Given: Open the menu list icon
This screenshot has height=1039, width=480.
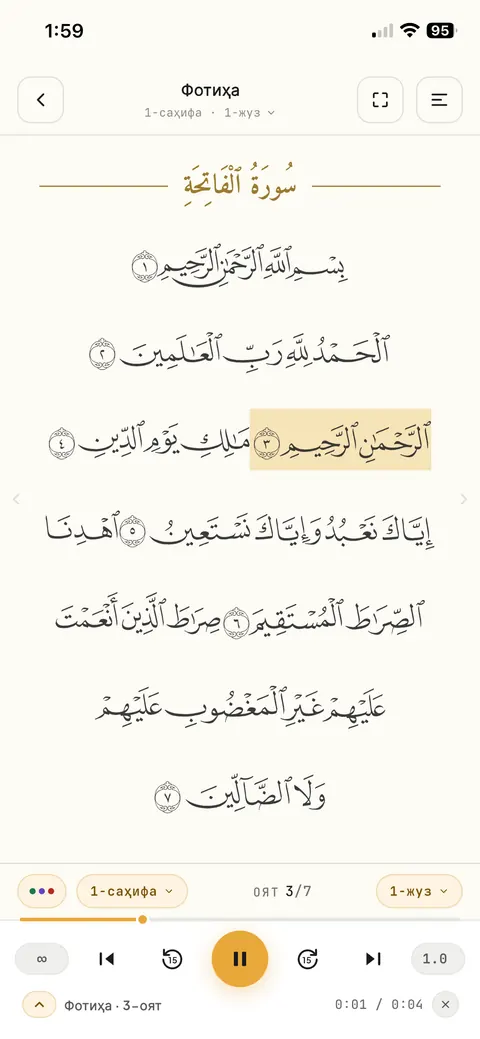Looking at the screenshot, I should [x=439, y=100].
